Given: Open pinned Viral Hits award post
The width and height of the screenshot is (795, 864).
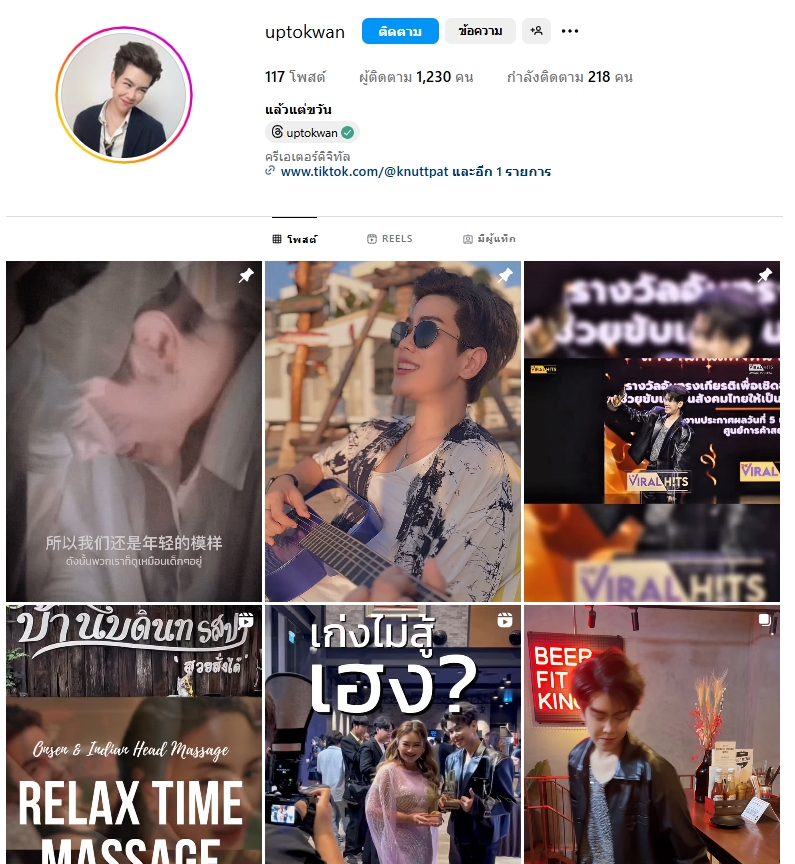Looking at the screenshot, I should pyautogui.click(x=651, y=431).
